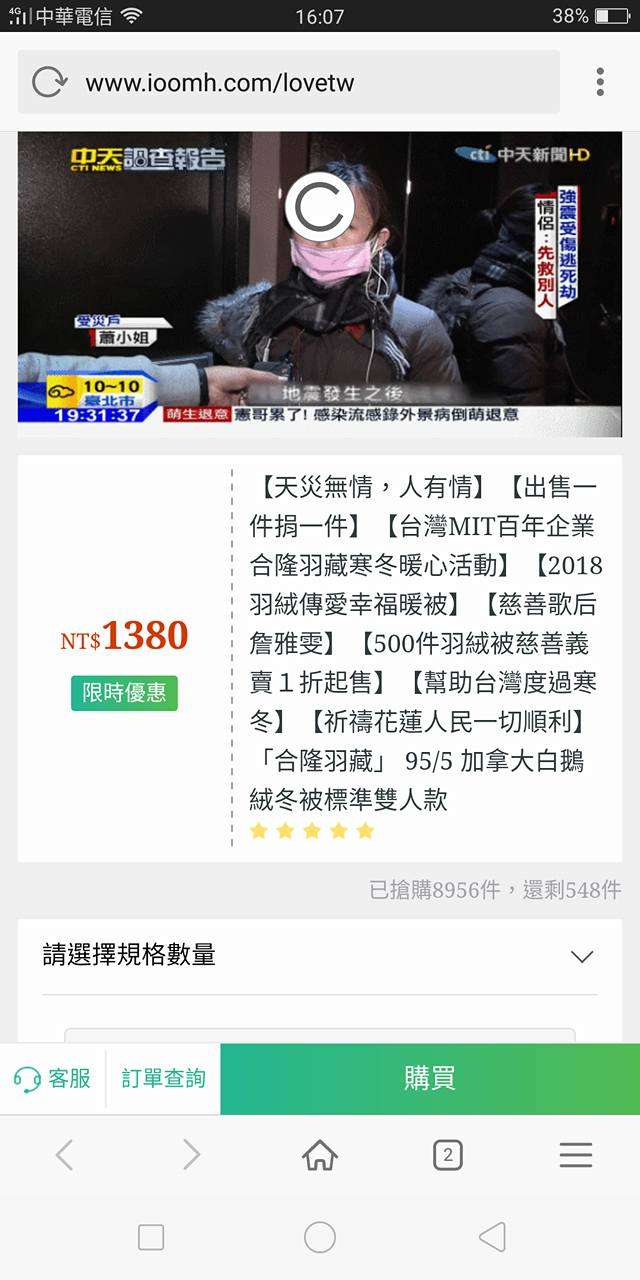Go forward in browser history

pos(191,1156)
